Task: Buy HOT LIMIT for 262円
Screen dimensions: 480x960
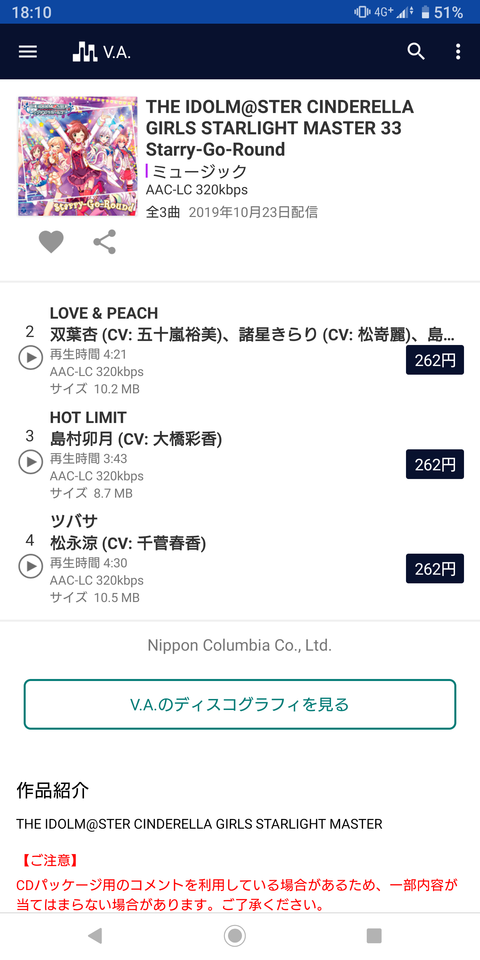Action: [x=435, y=464]
